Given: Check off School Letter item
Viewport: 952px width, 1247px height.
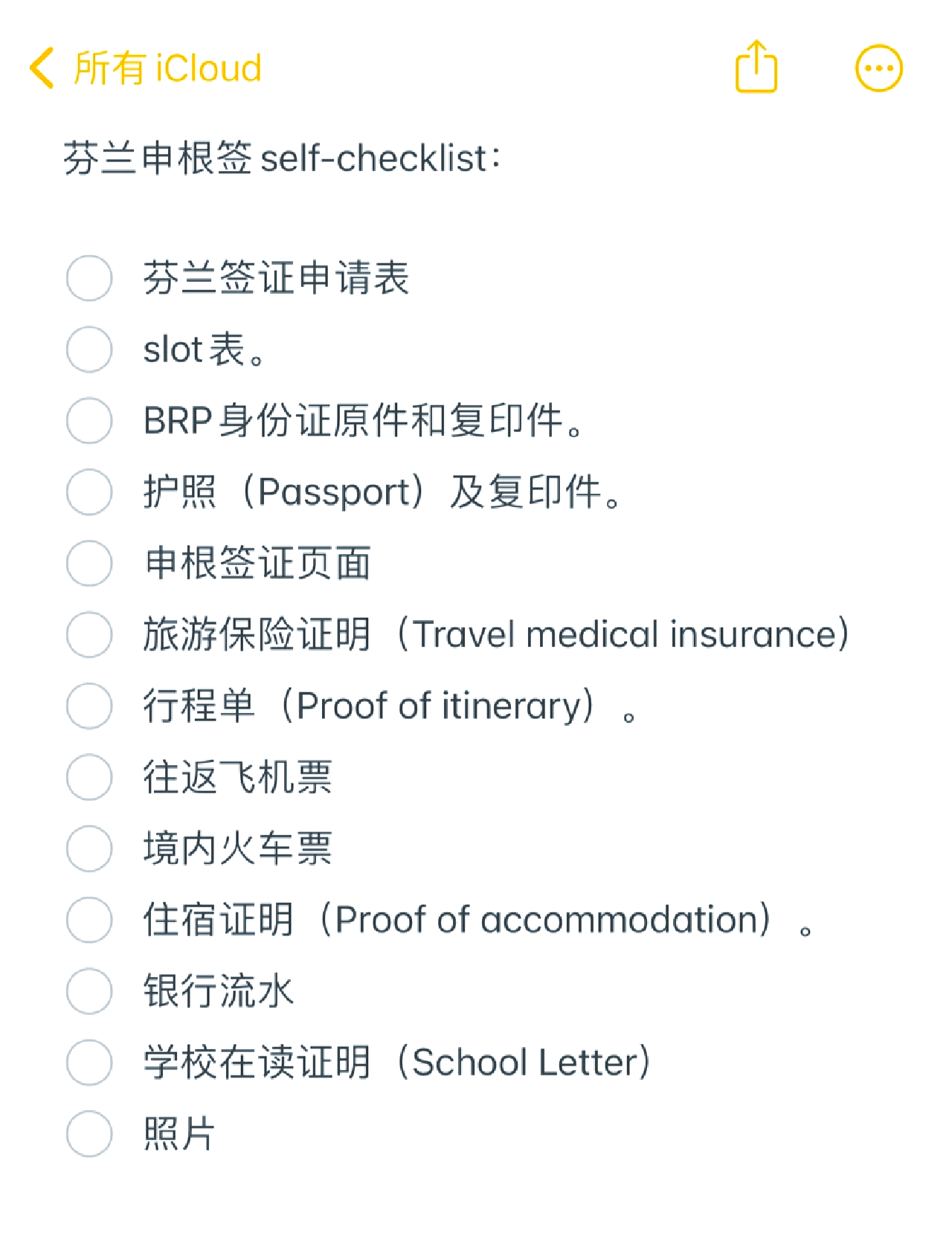Looking at the screenshot, I should tap(89, 1063).
